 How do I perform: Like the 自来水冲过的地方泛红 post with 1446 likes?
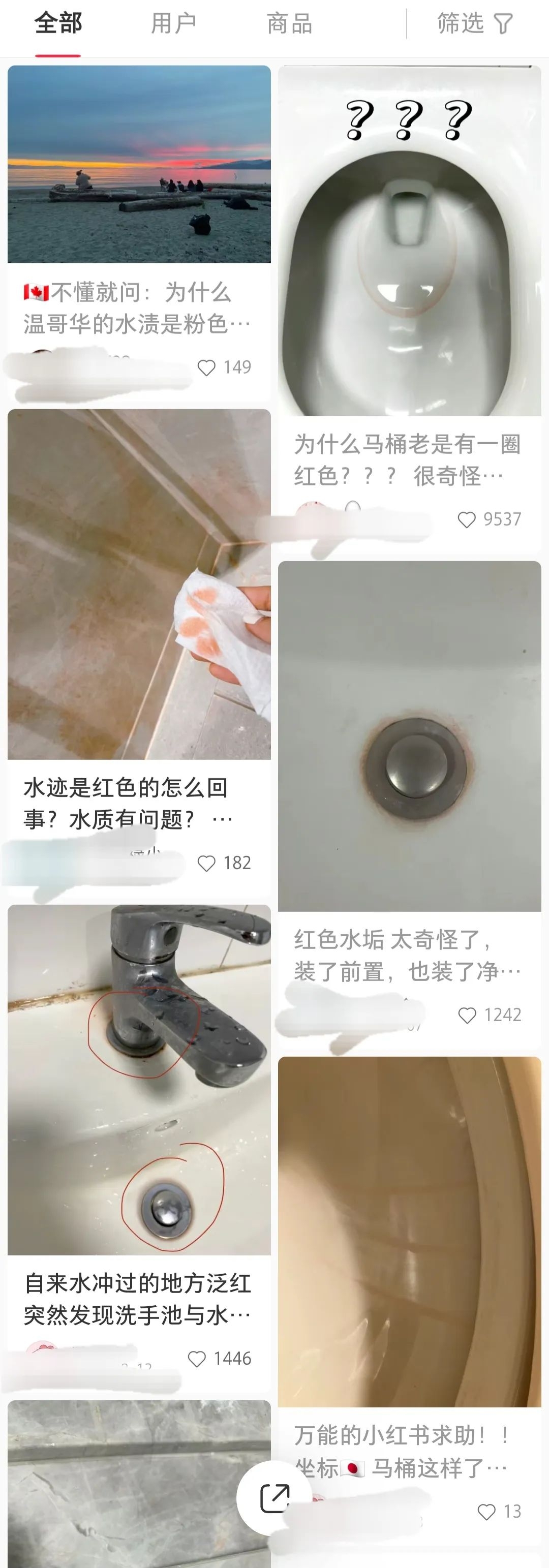(x=197, y=1359)
